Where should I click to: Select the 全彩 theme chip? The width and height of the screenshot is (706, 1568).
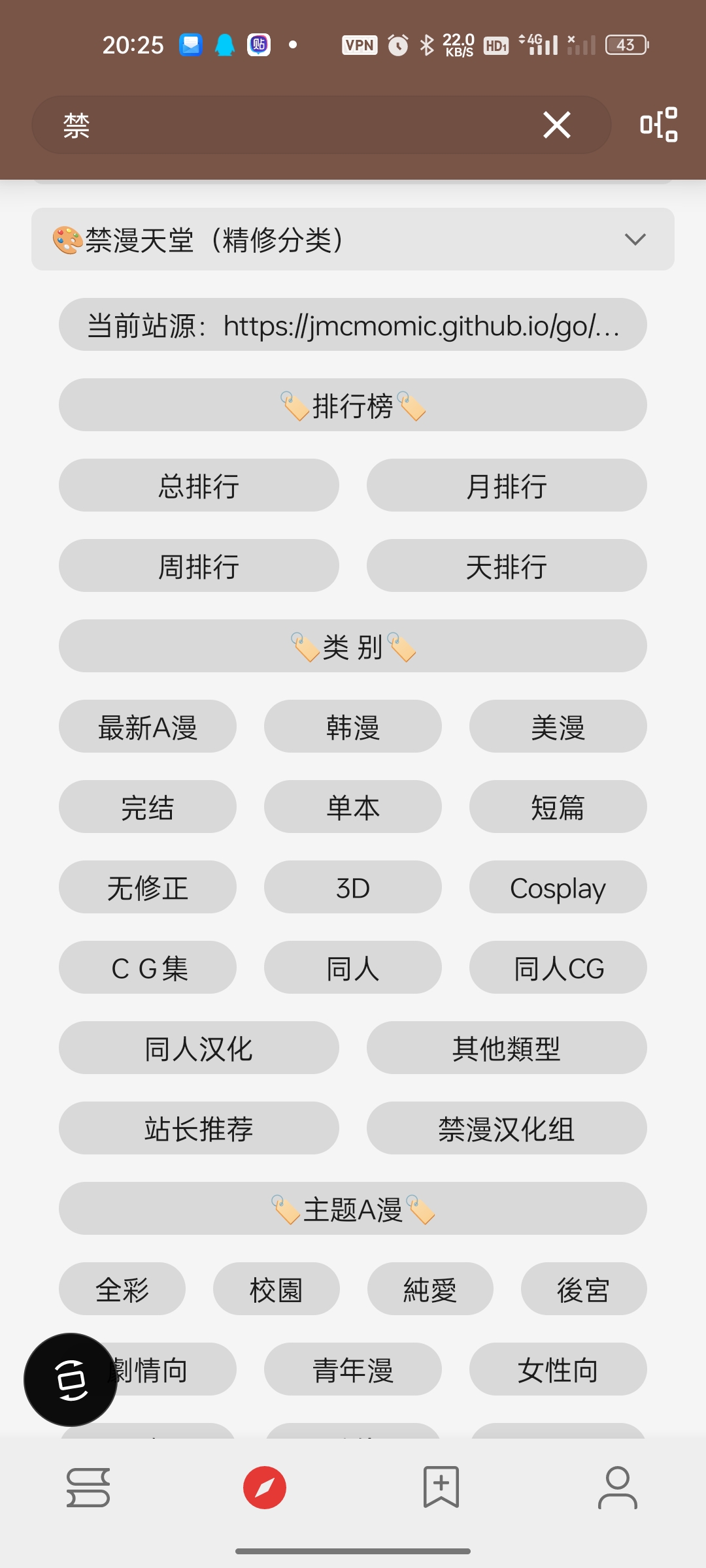click(122, 1289)
